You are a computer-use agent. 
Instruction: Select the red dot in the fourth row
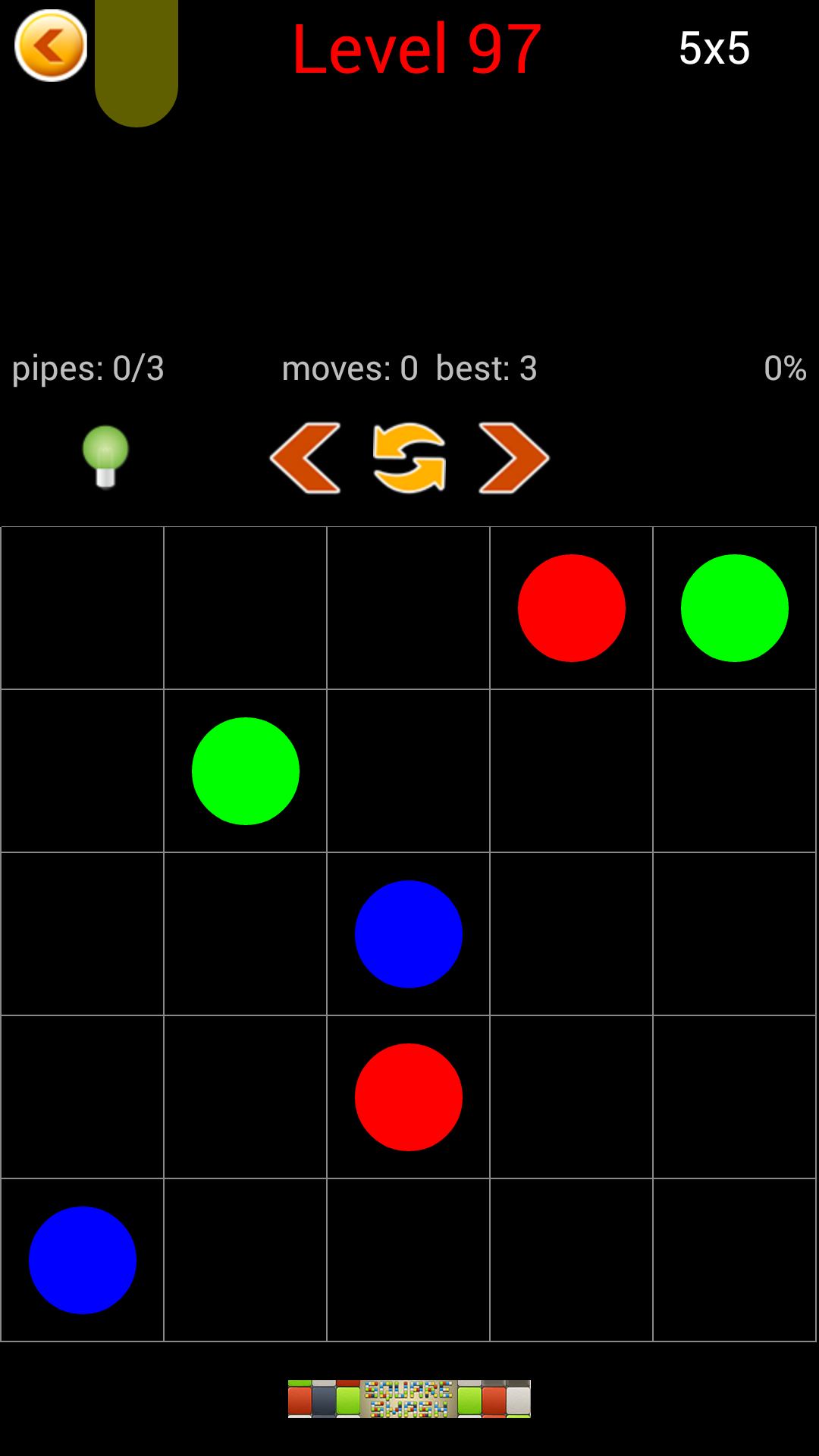point(409,1097)
